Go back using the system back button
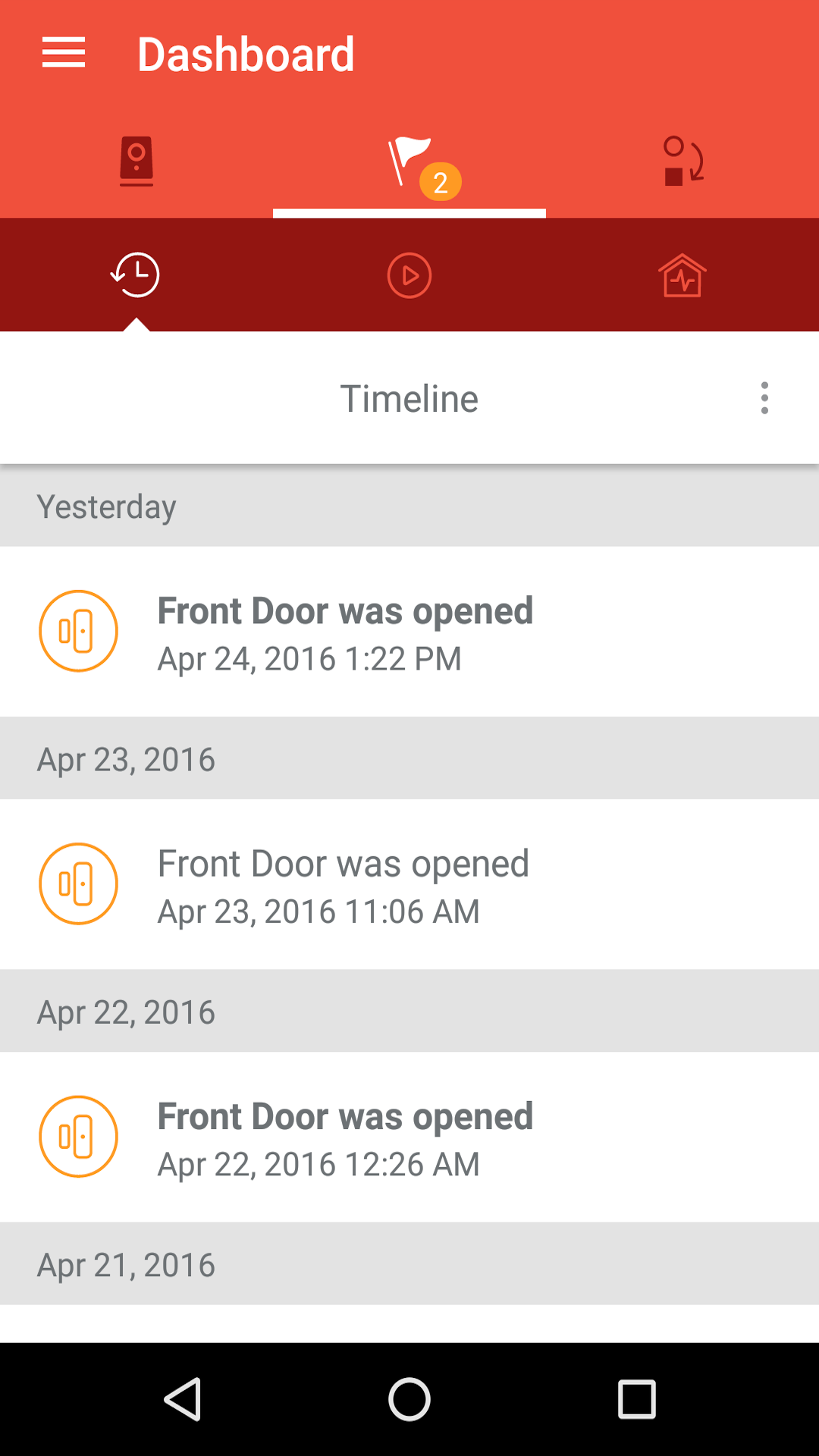Screen dimensions: 819x1456 tap(182, 1399)
